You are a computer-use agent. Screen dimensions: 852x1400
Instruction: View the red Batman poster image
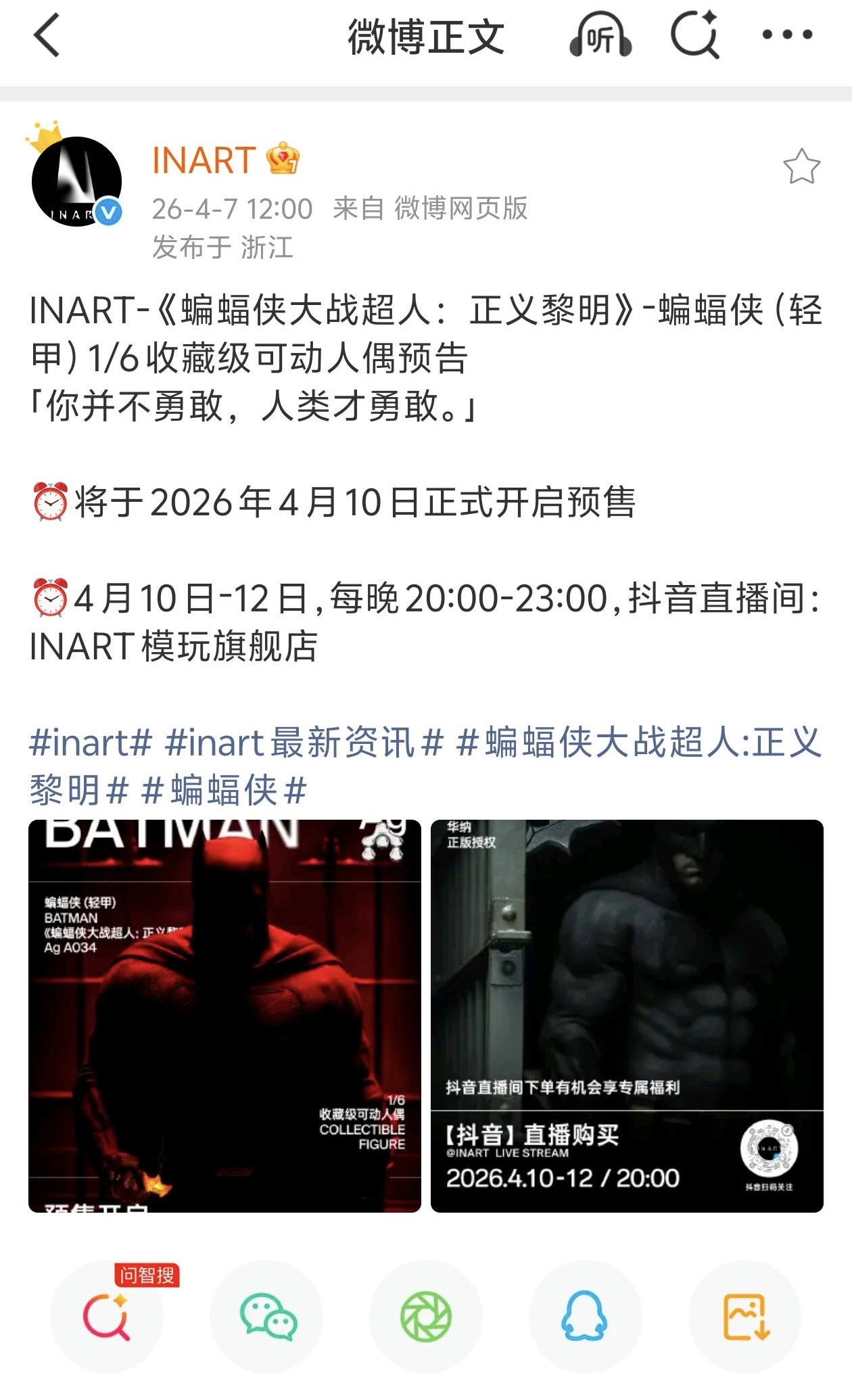pos(224,1016)
